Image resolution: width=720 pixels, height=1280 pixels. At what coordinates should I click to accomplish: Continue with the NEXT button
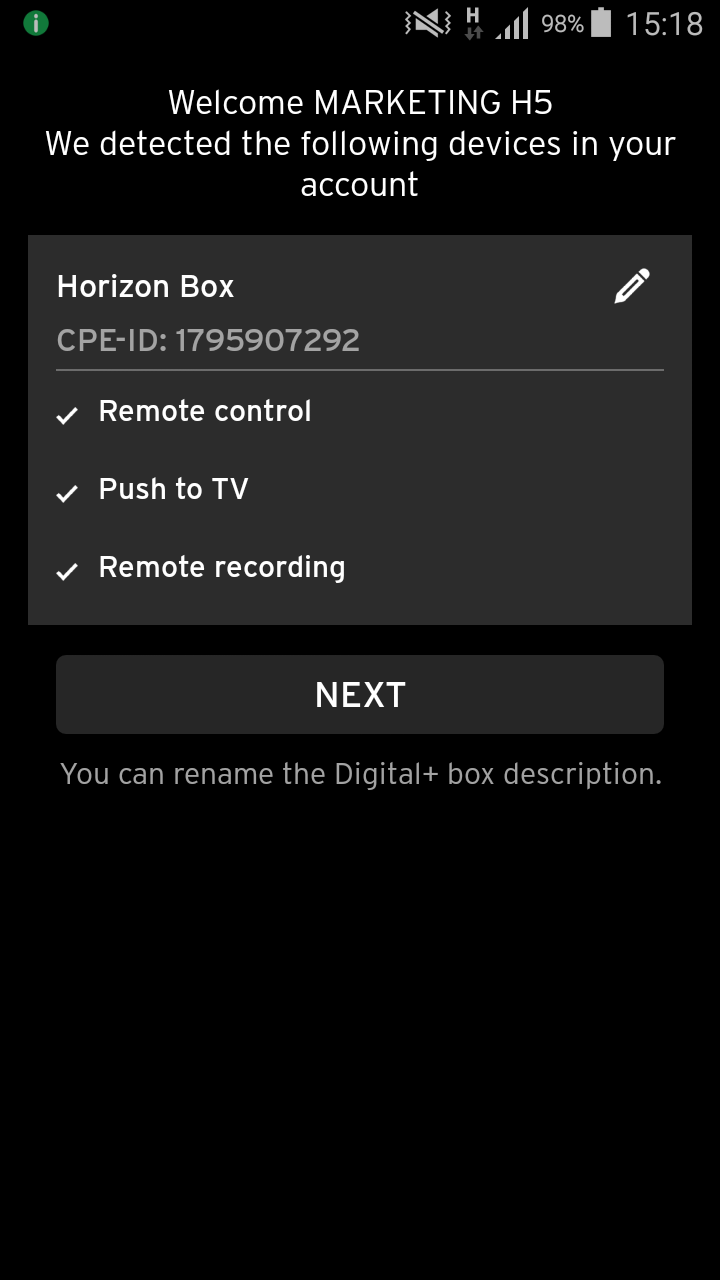(360, 695)
